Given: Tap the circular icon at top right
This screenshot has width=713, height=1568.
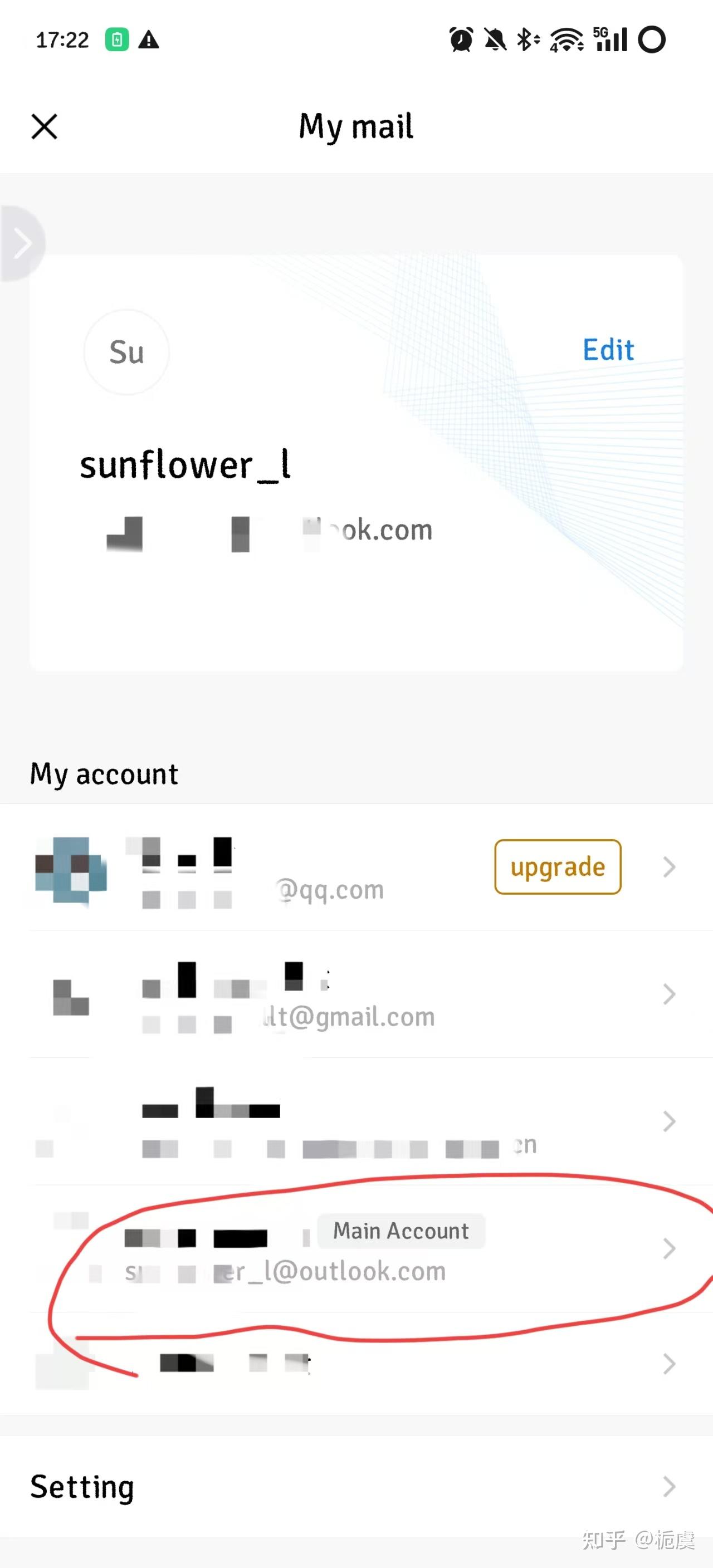Looking at the screenshot, I should pyautogui.click(x=652, y=40).
